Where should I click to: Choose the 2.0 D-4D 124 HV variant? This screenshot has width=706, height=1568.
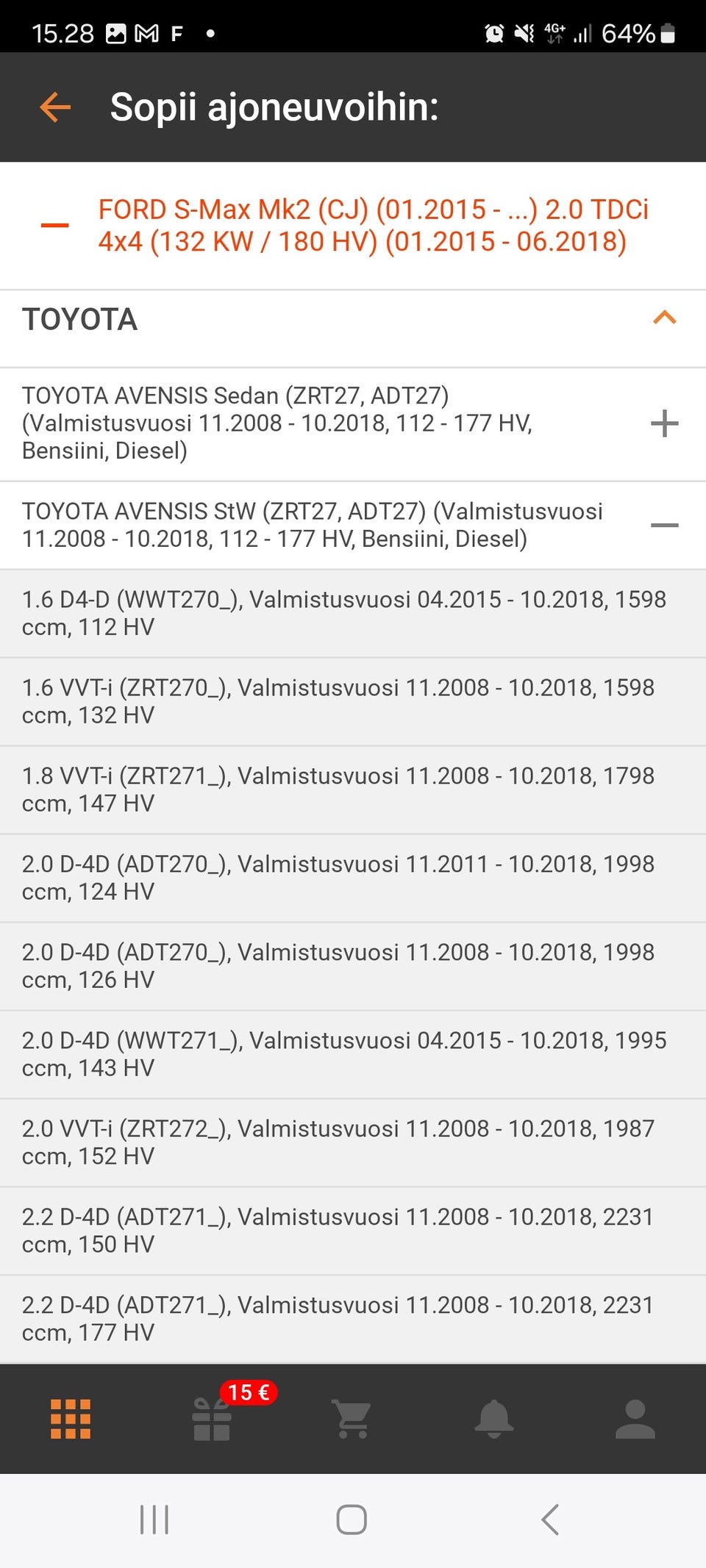338,878
